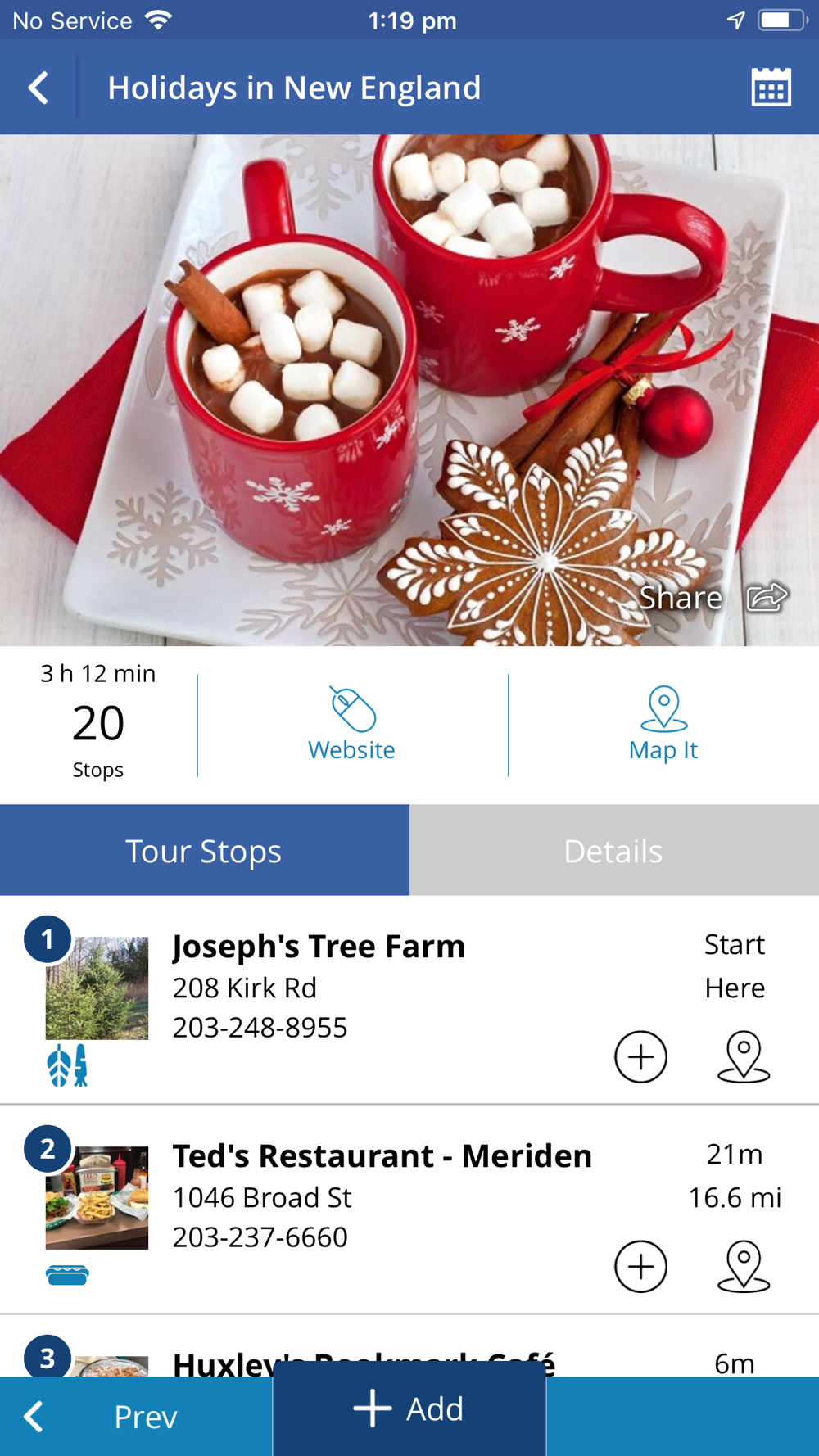Select the Tour Stops tab
This screenshot has width=819, height=1456.
point(205,850)
